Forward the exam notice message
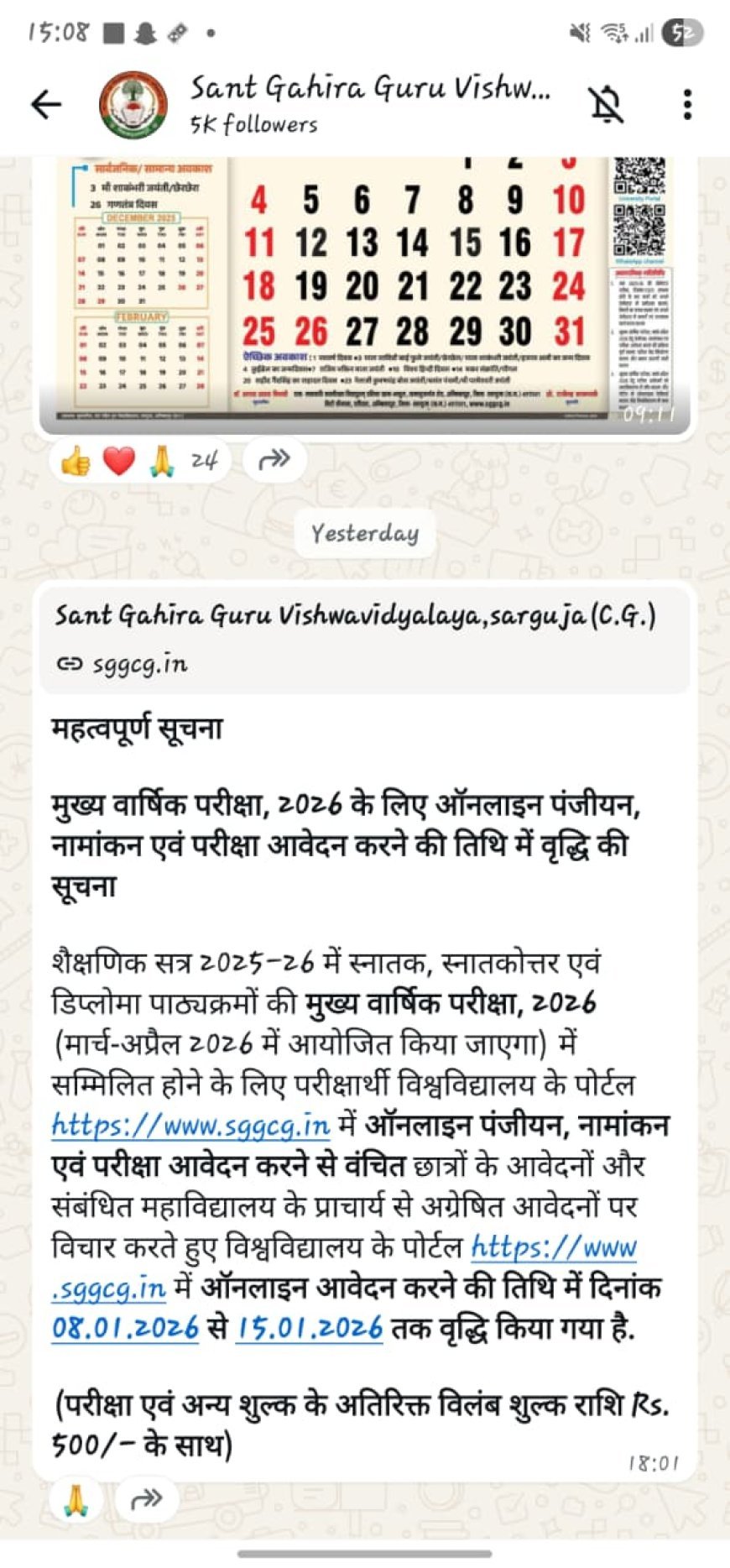This screenshot has height=1568, width=730. (147, 1499)
